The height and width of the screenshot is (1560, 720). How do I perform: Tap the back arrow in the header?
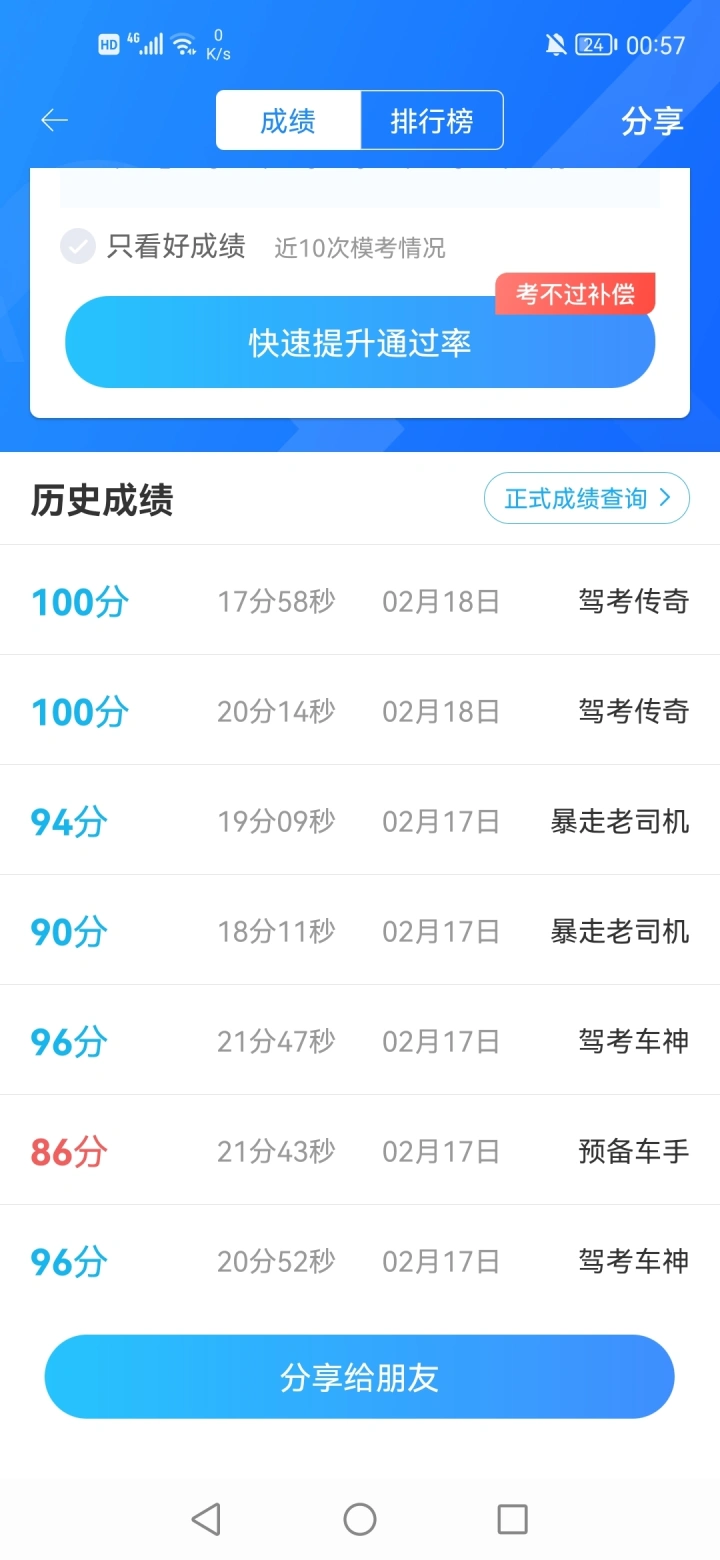(x=54, y=121)
